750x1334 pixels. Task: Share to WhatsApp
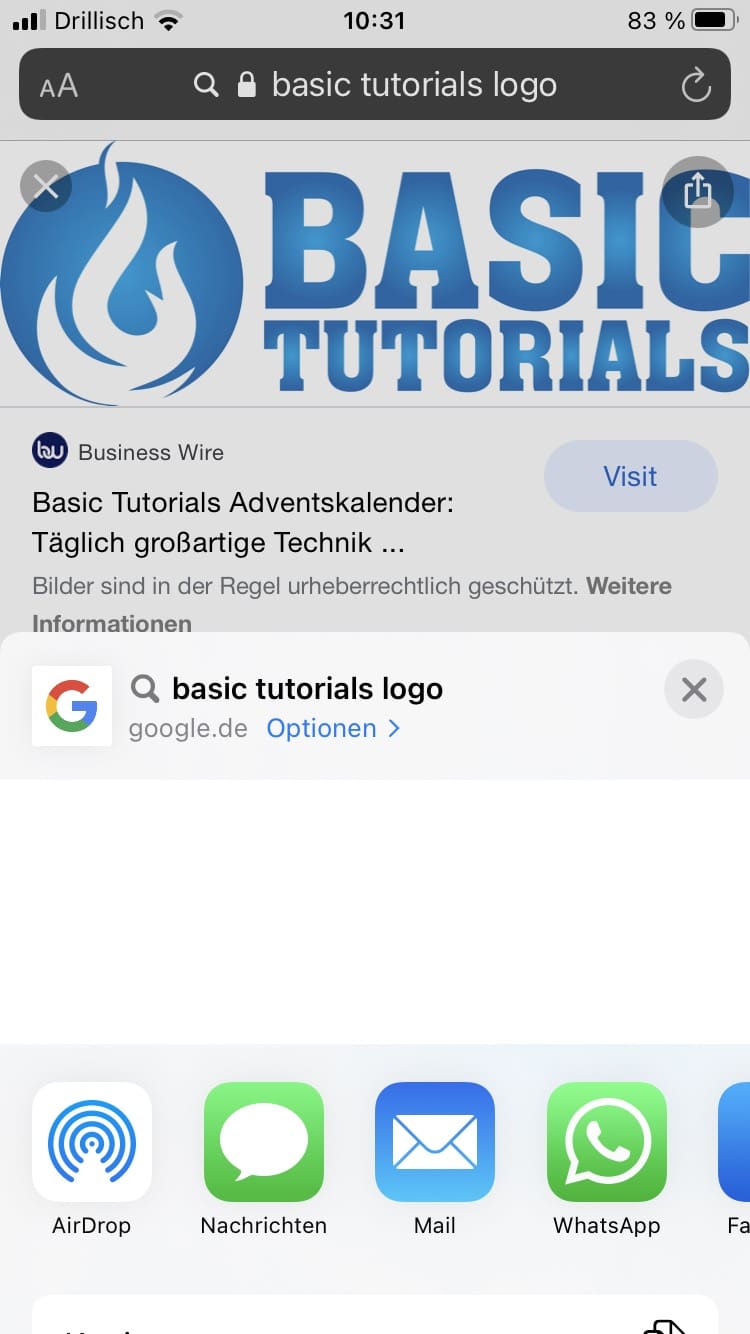pos(607,1142)
